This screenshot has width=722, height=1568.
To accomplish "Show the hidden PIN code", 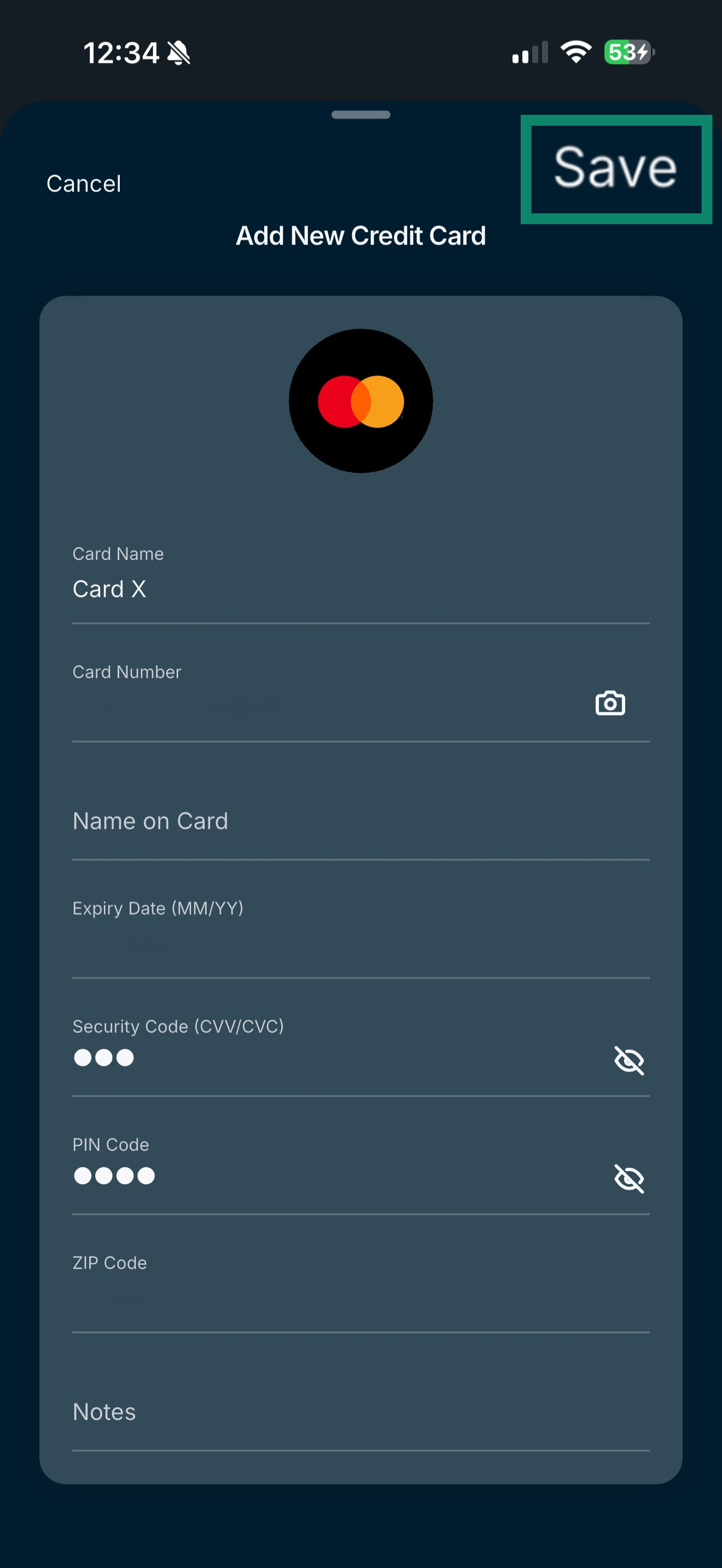I will pyautogui.click(x=628, y=1178).
